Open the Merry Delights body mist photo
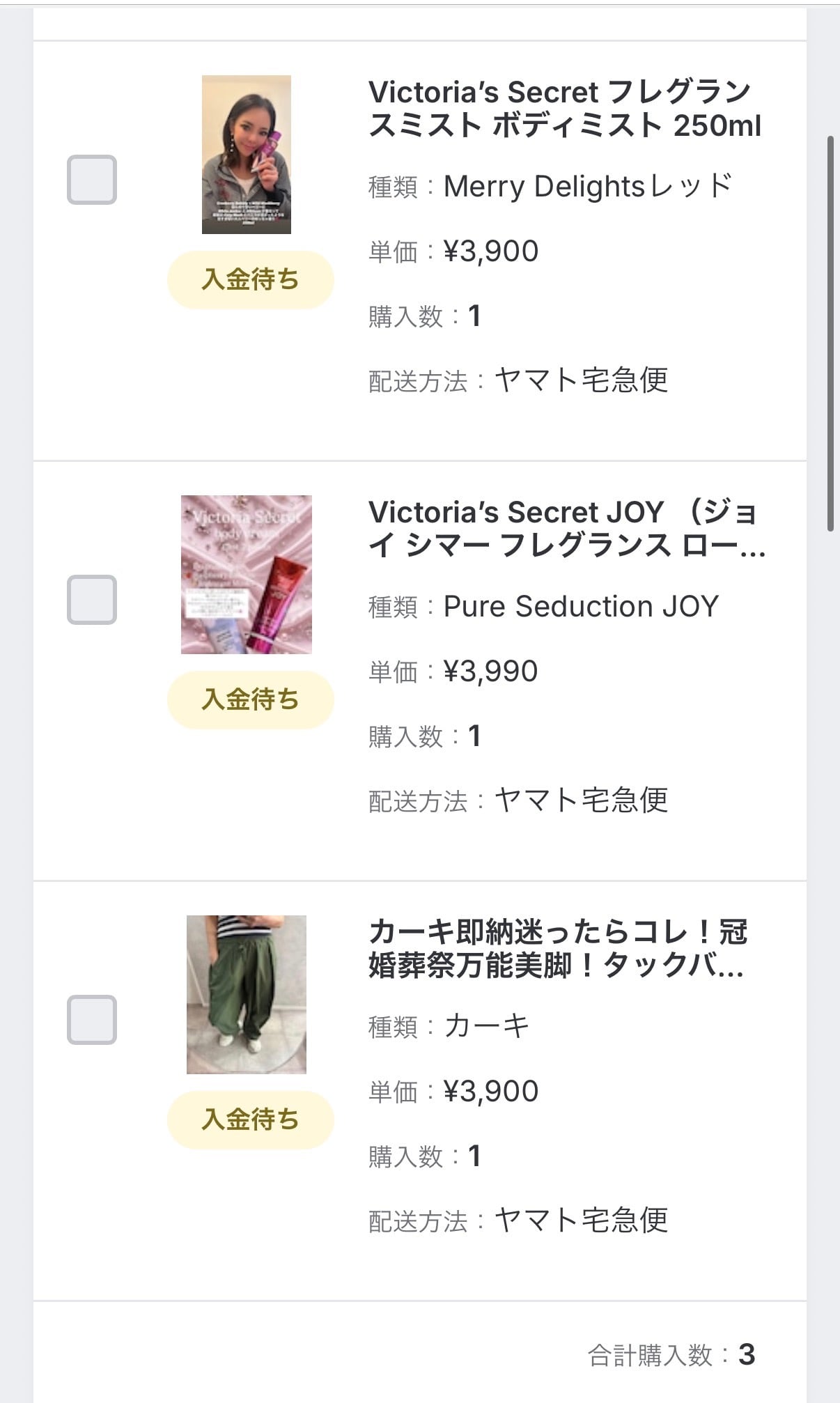Viewport: 840px width, 1403px height. pyautogui.click(x=247, y=155)
